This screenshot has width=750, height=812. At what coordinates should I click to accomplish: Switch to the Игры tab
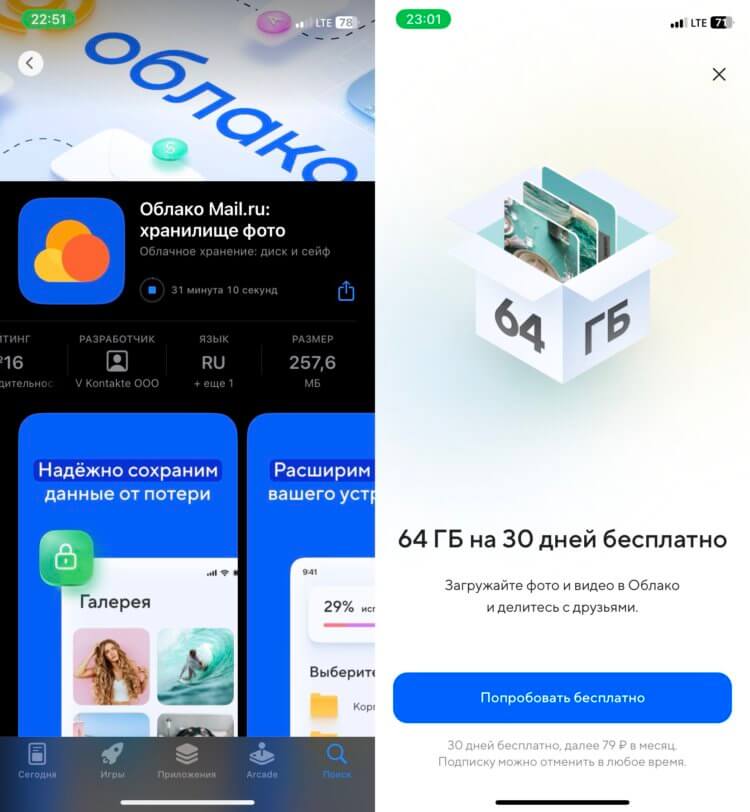tap(112, 762)
